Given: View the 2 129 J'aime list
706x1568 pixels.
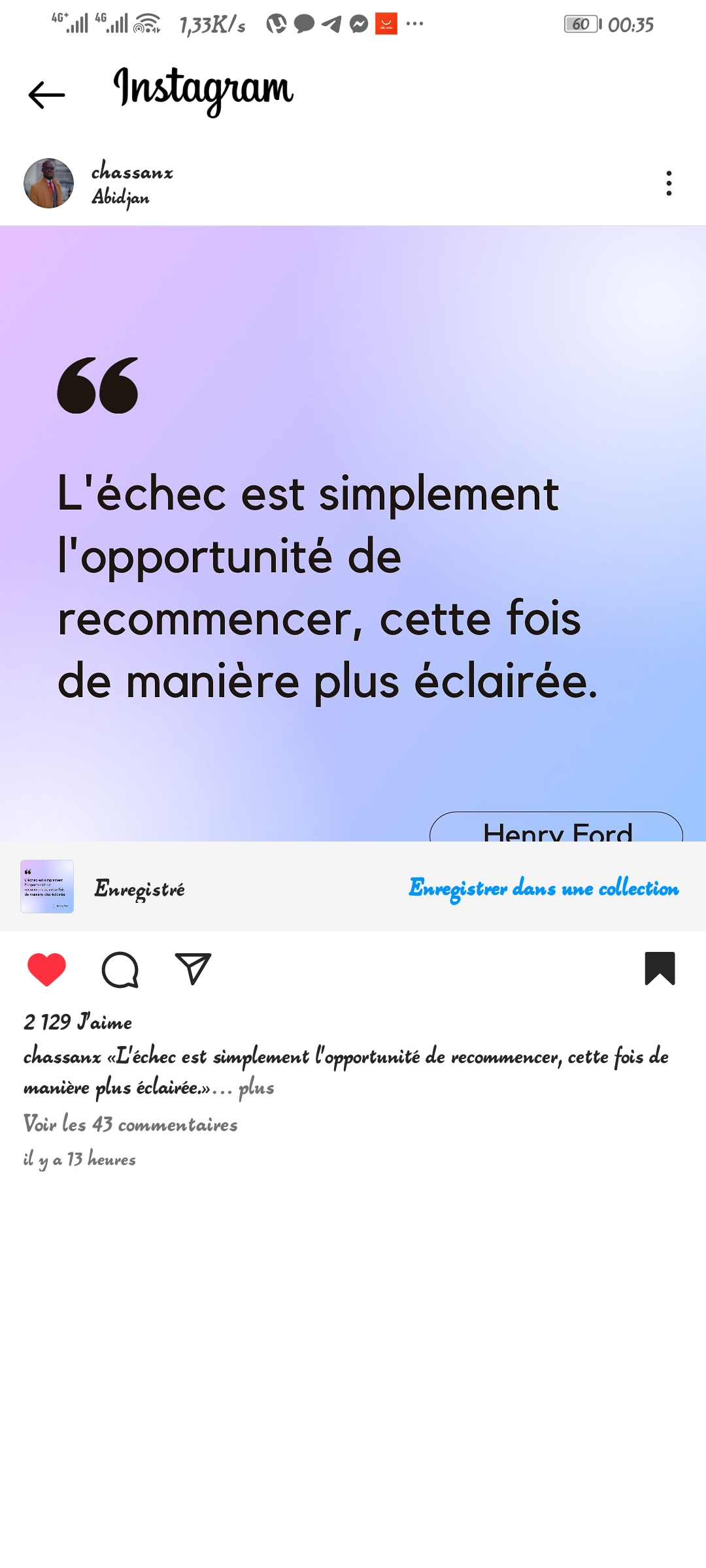Looking at the screenshot, I should click(x=78, y=1022).
